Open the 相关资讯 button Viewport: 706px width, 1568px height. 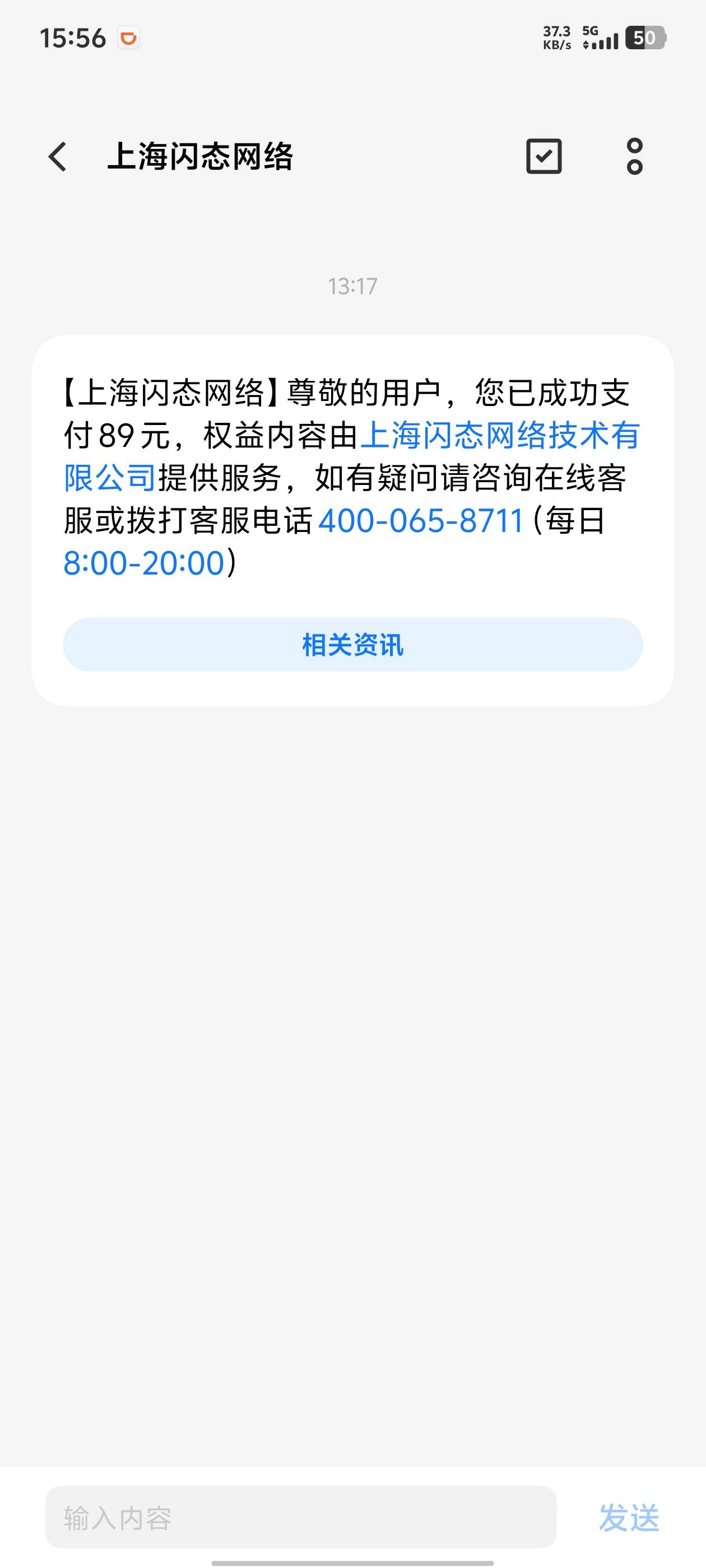coord(352,645)
